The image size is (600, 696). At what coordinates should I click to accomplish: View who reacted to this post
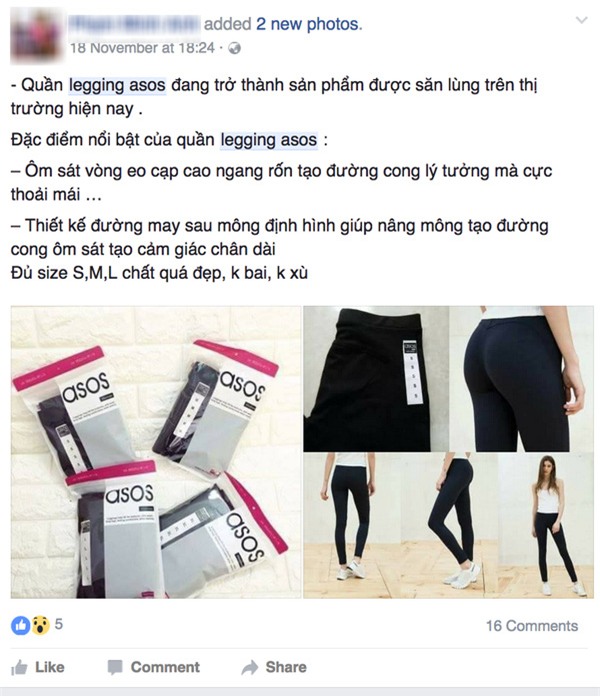(40, 625)
